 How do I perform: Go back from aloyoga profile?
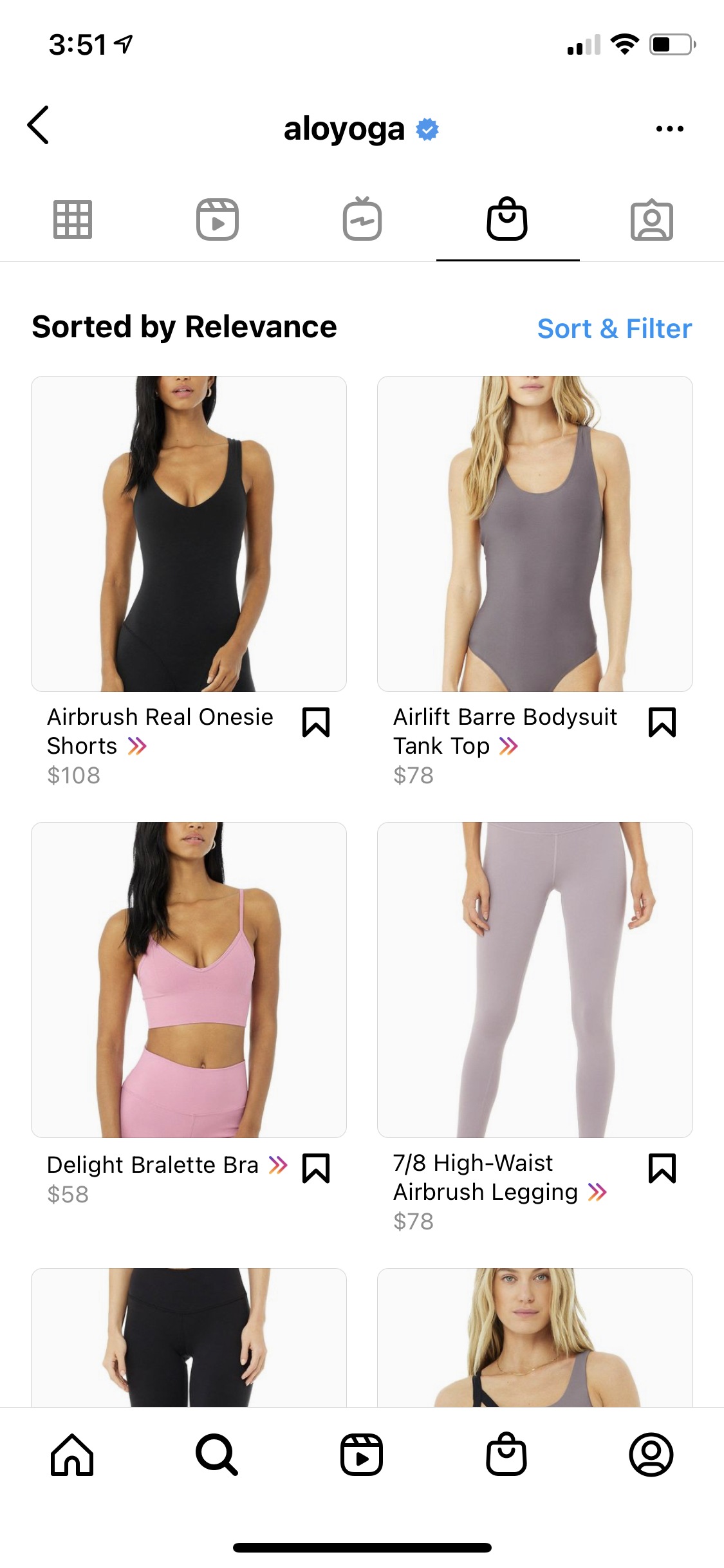tap(39, 126)
